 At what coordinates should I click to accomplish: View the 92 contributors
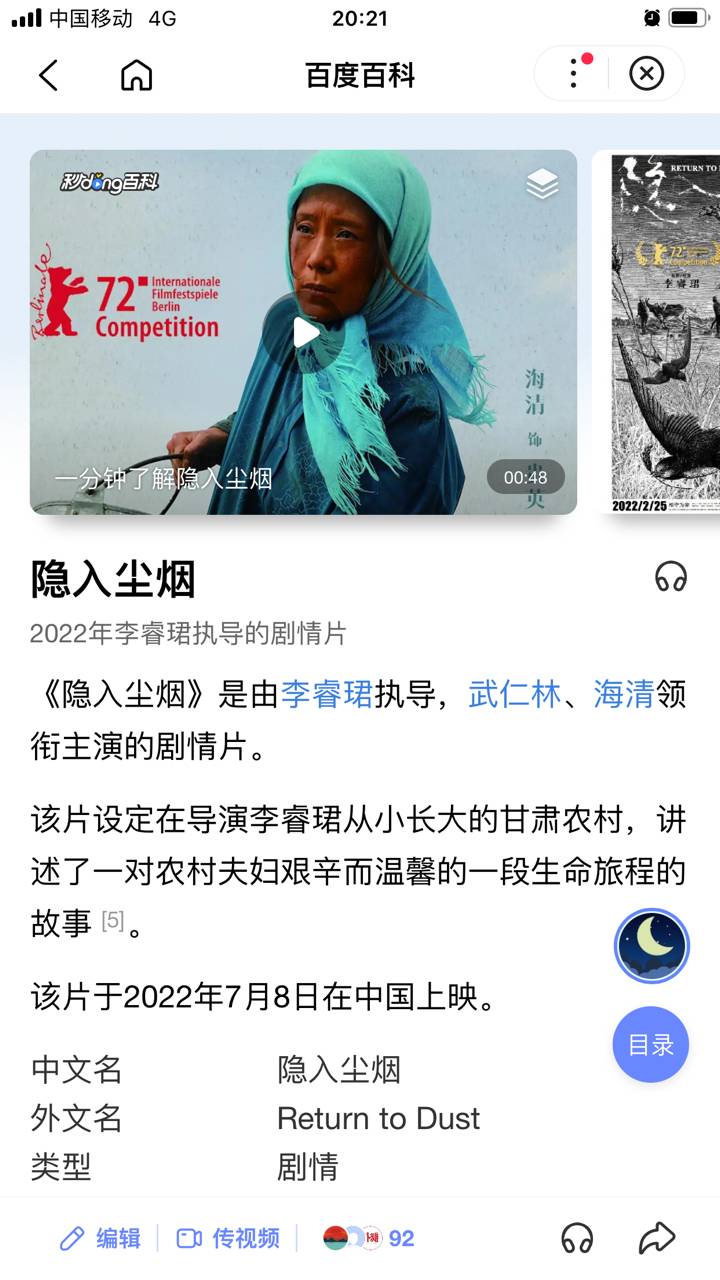click(x=368, y=1238)
